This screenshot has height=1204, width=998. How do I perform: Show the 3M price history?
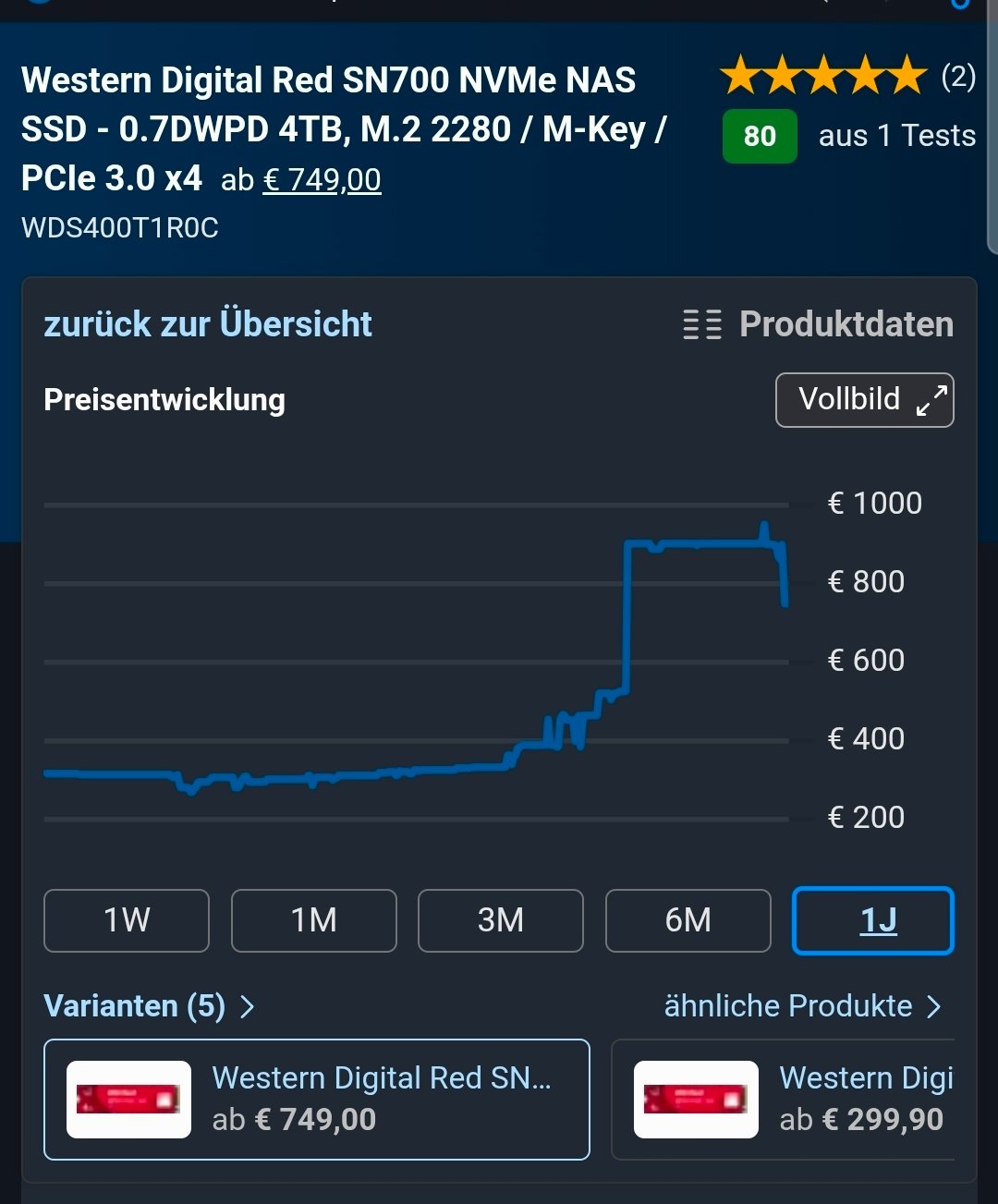pyautogui.click(x=501, y=920)
